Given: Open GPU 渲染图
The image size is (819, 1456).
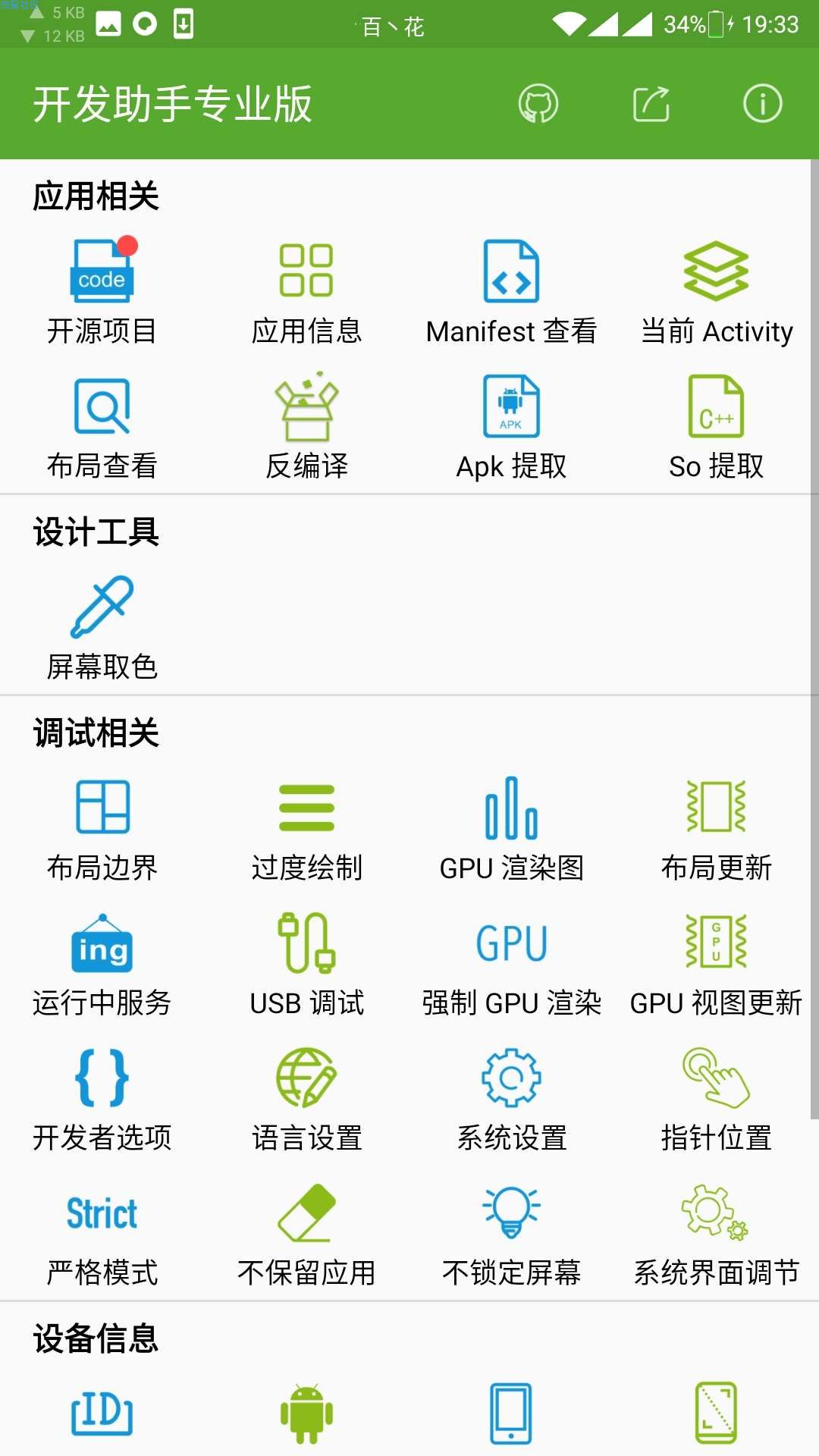Looking at the screenshot, I should (512, 829).
